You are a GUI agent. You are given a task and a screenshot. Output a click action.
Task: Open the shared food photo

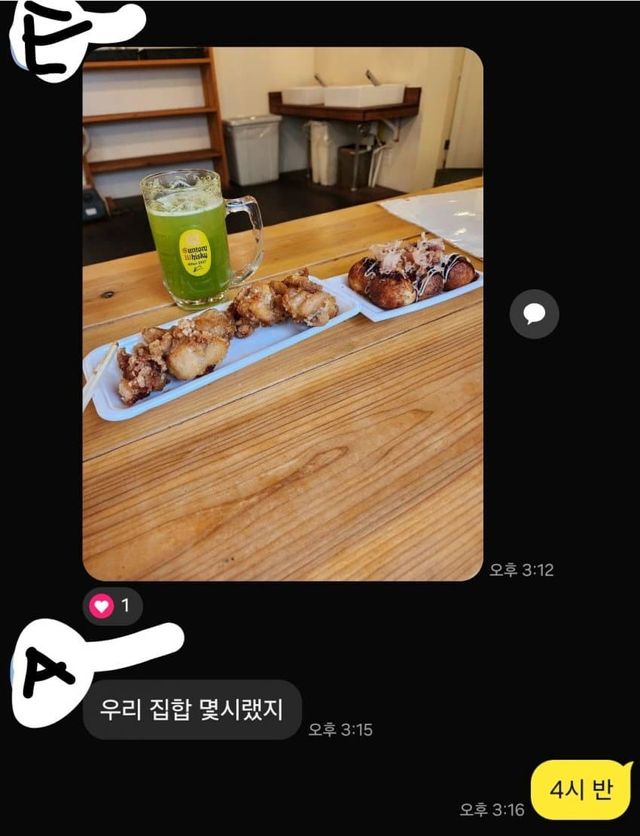(x=282, y=314)
